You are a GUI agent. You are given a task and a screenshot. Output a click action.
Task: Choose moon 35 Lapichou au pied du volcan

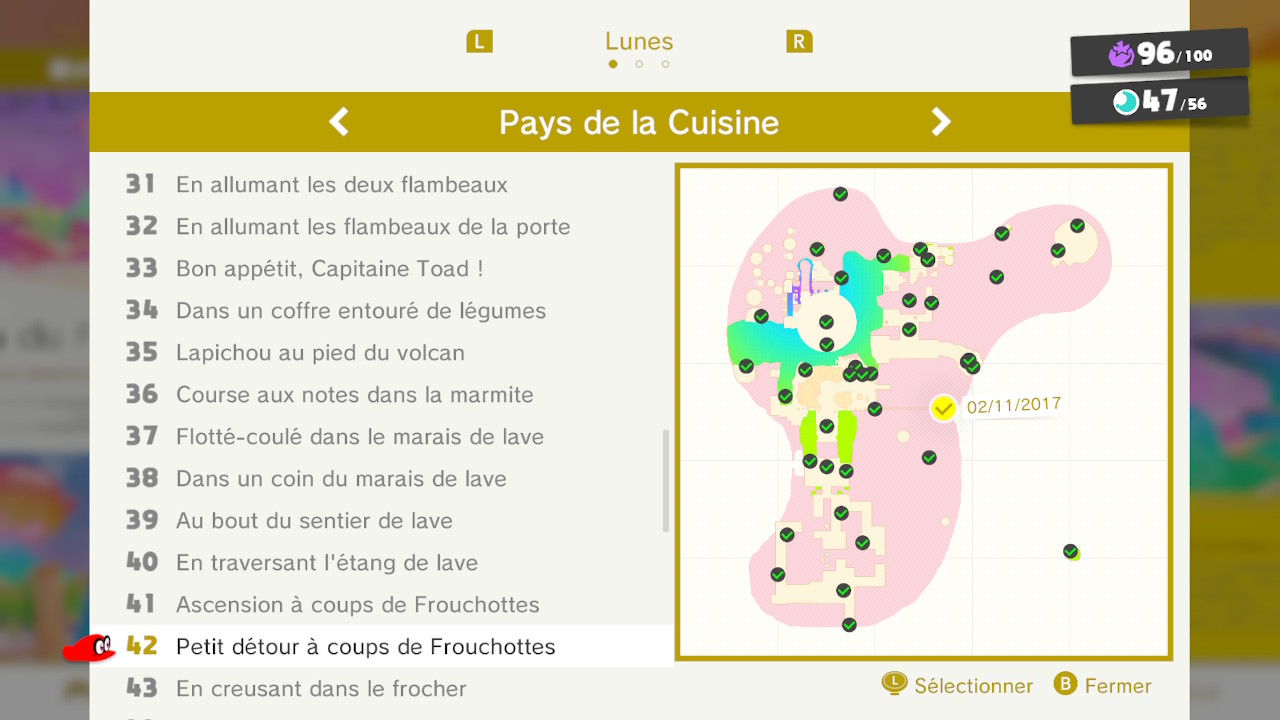point(320,353)
